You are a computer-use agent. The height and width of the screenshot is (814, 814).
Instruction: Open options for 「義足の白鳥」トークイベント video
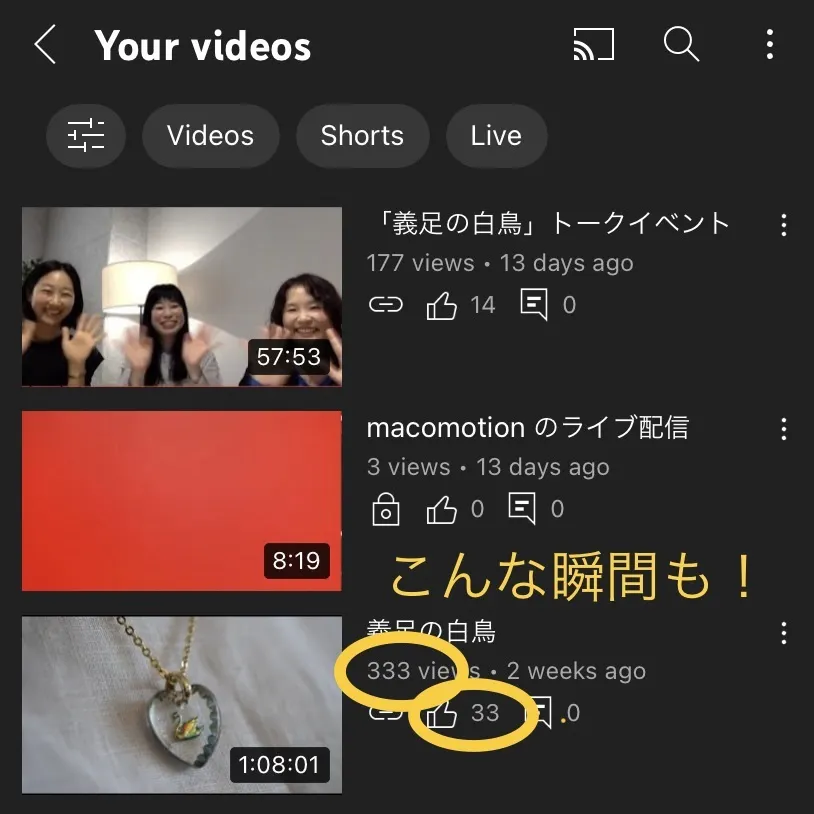pos(784,225)
